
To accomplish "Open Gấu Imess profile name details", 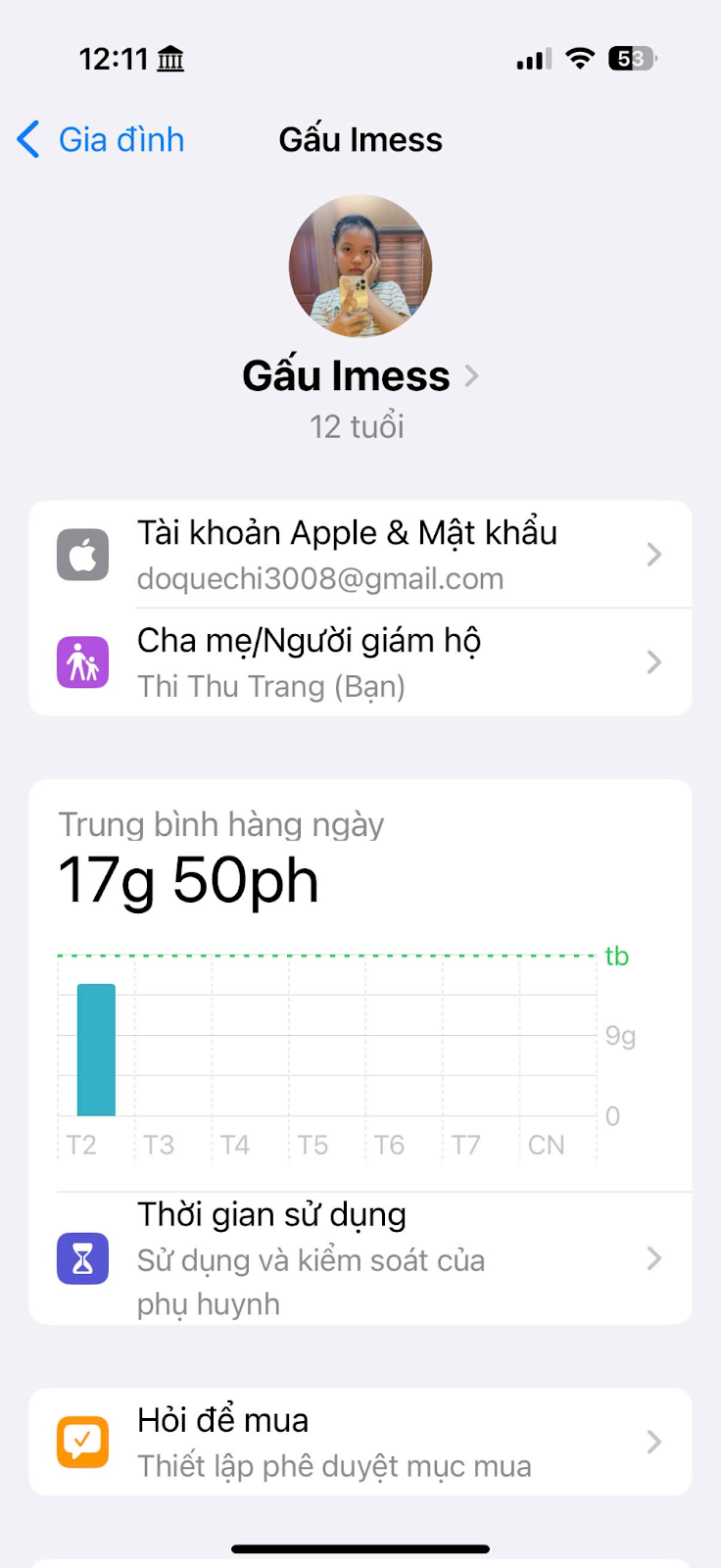I will point(359,376).
